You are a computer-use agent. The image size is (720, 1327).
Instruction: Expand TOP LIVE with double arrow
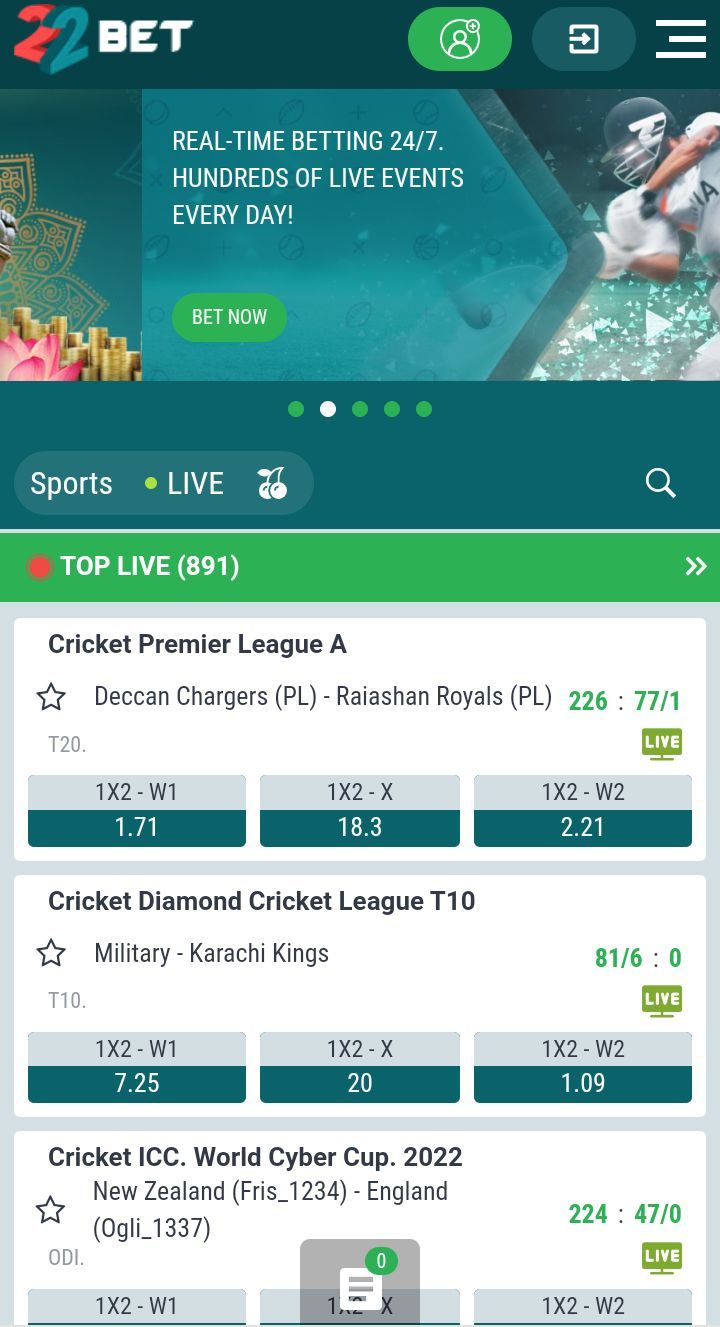pyautogui.click(x=695, y=567)
